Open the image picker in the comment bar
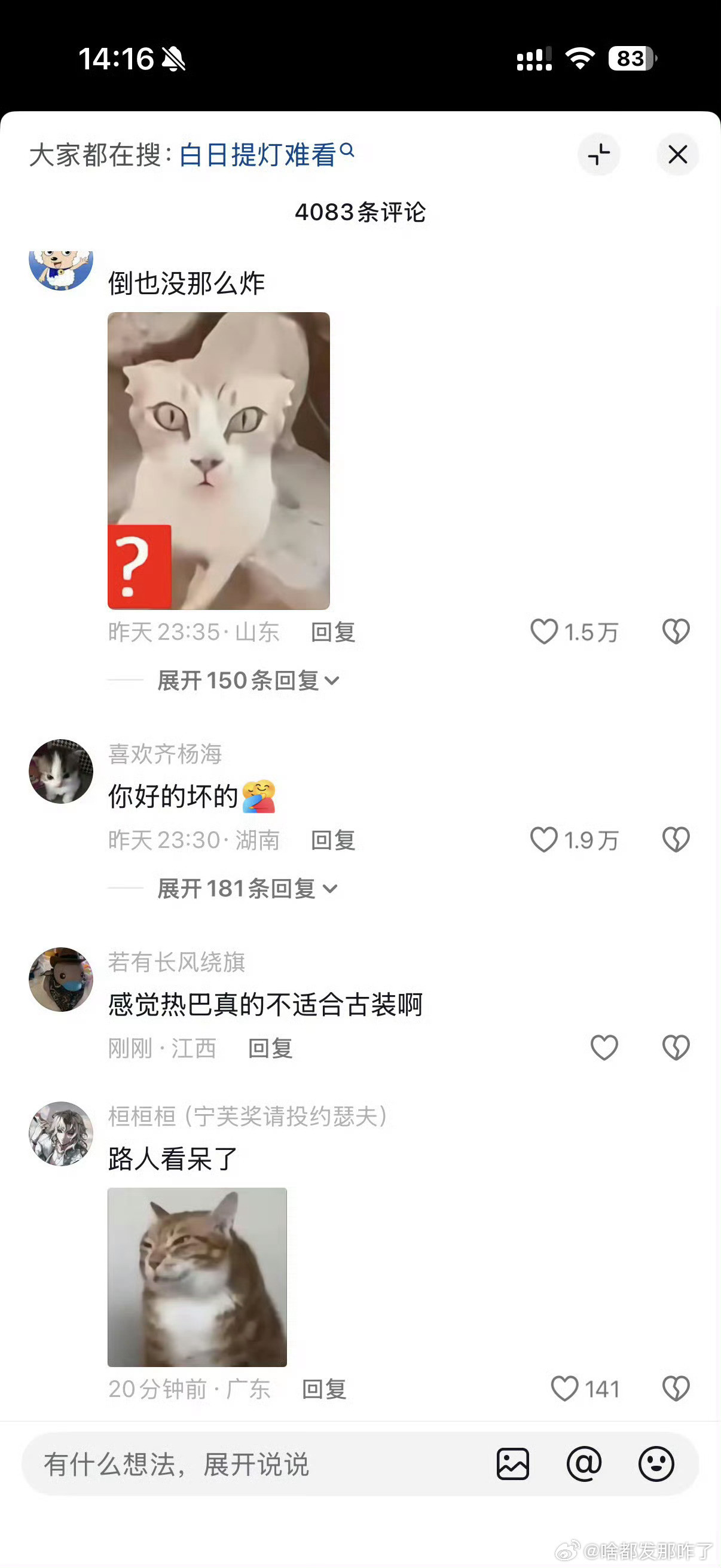The width and height of the screenshot is (721, 1568). (514, 1463)
